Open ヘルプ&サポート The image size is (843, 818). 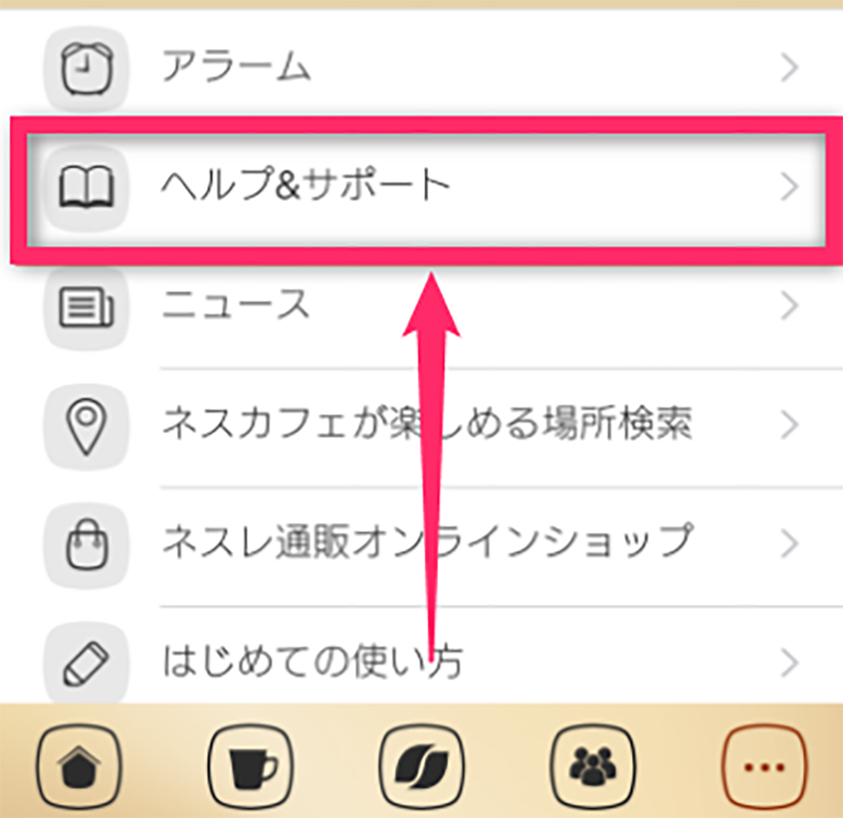[x=420, y=186]
